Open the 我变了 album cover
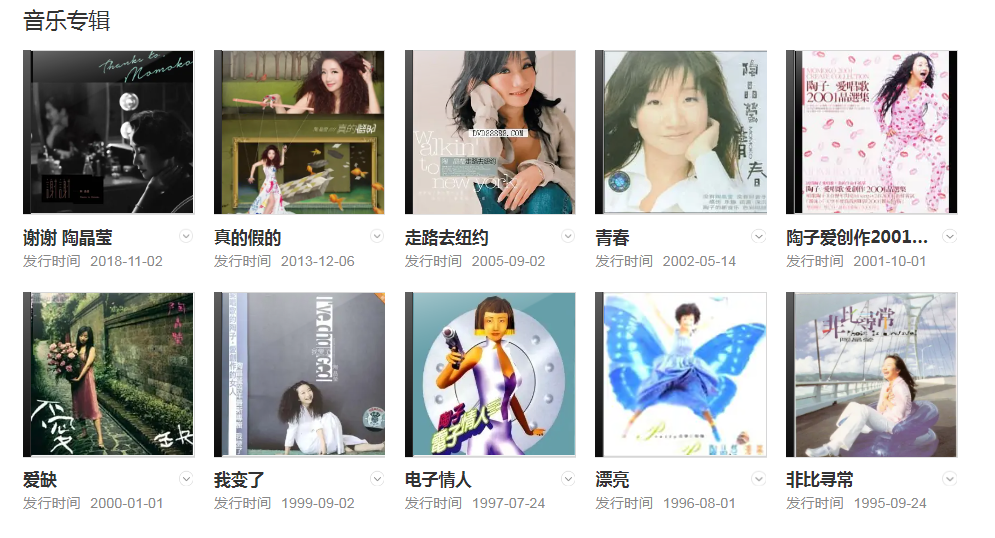 (299, 374)
